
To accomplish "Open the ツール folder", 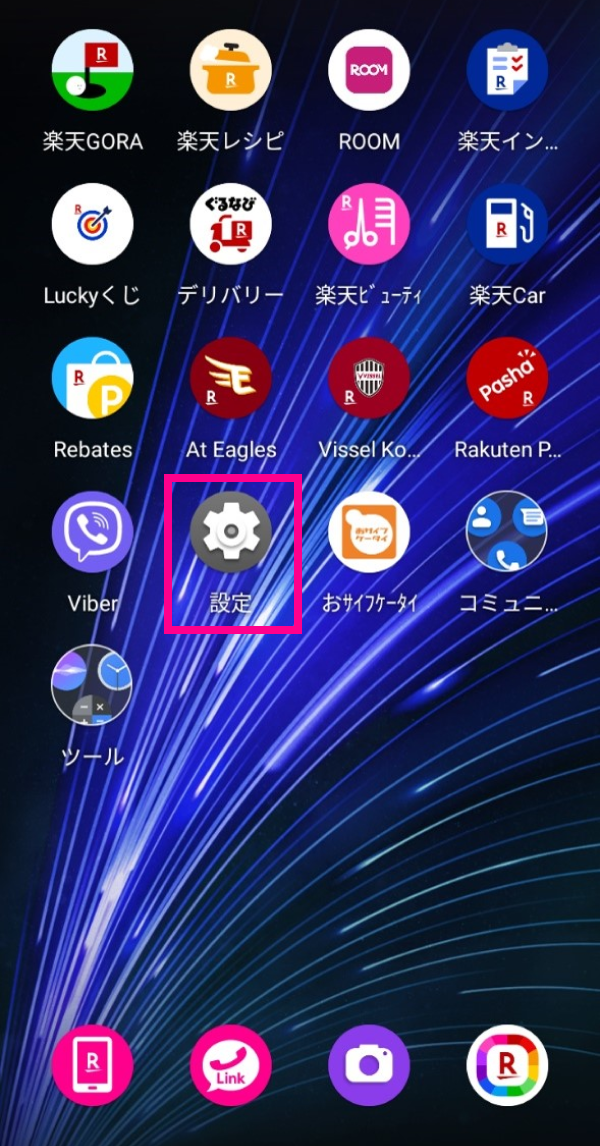I will 92,686.
